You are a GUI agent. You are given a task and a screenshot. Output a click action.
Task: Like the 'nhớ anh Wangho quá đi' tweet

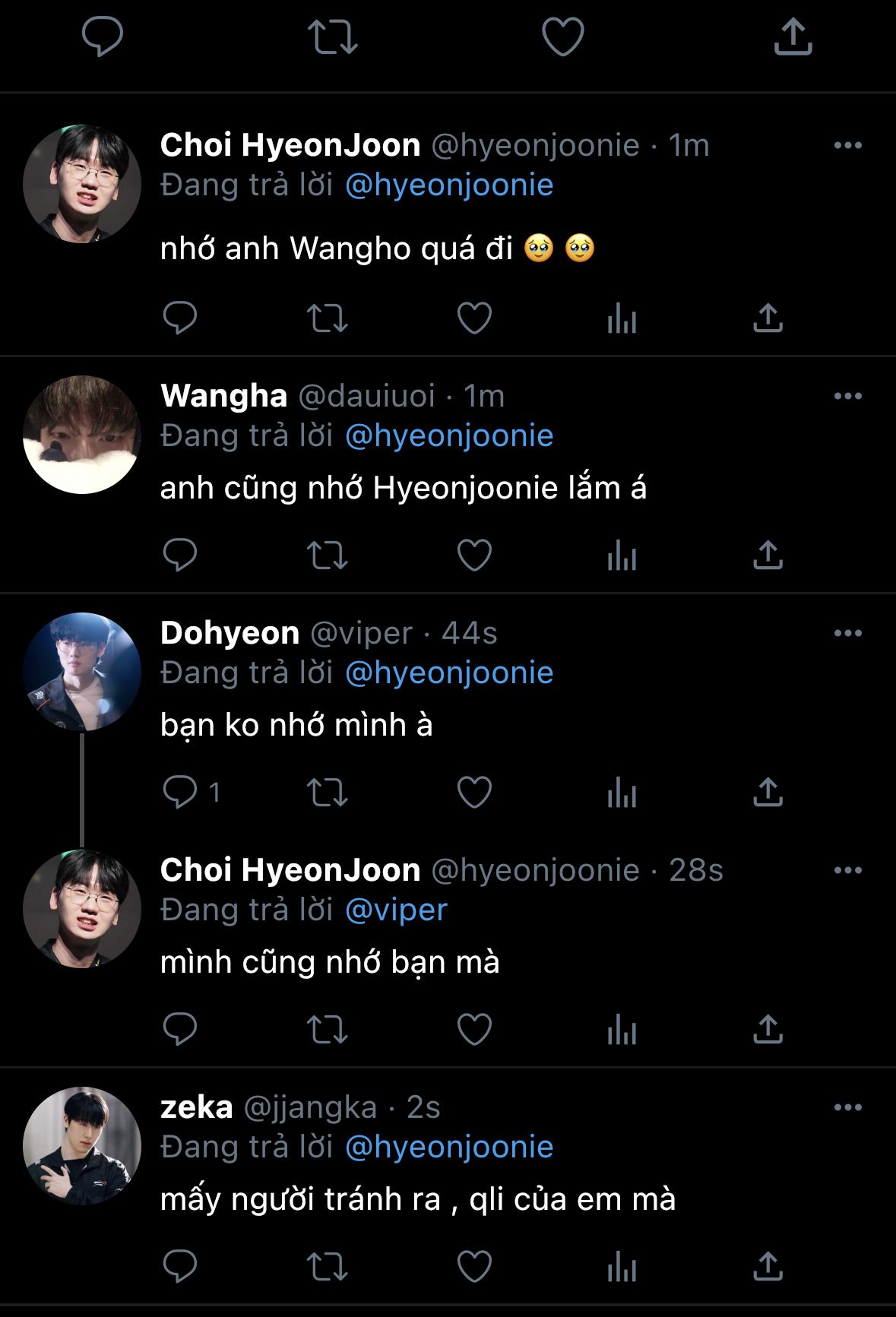(474, 318)
